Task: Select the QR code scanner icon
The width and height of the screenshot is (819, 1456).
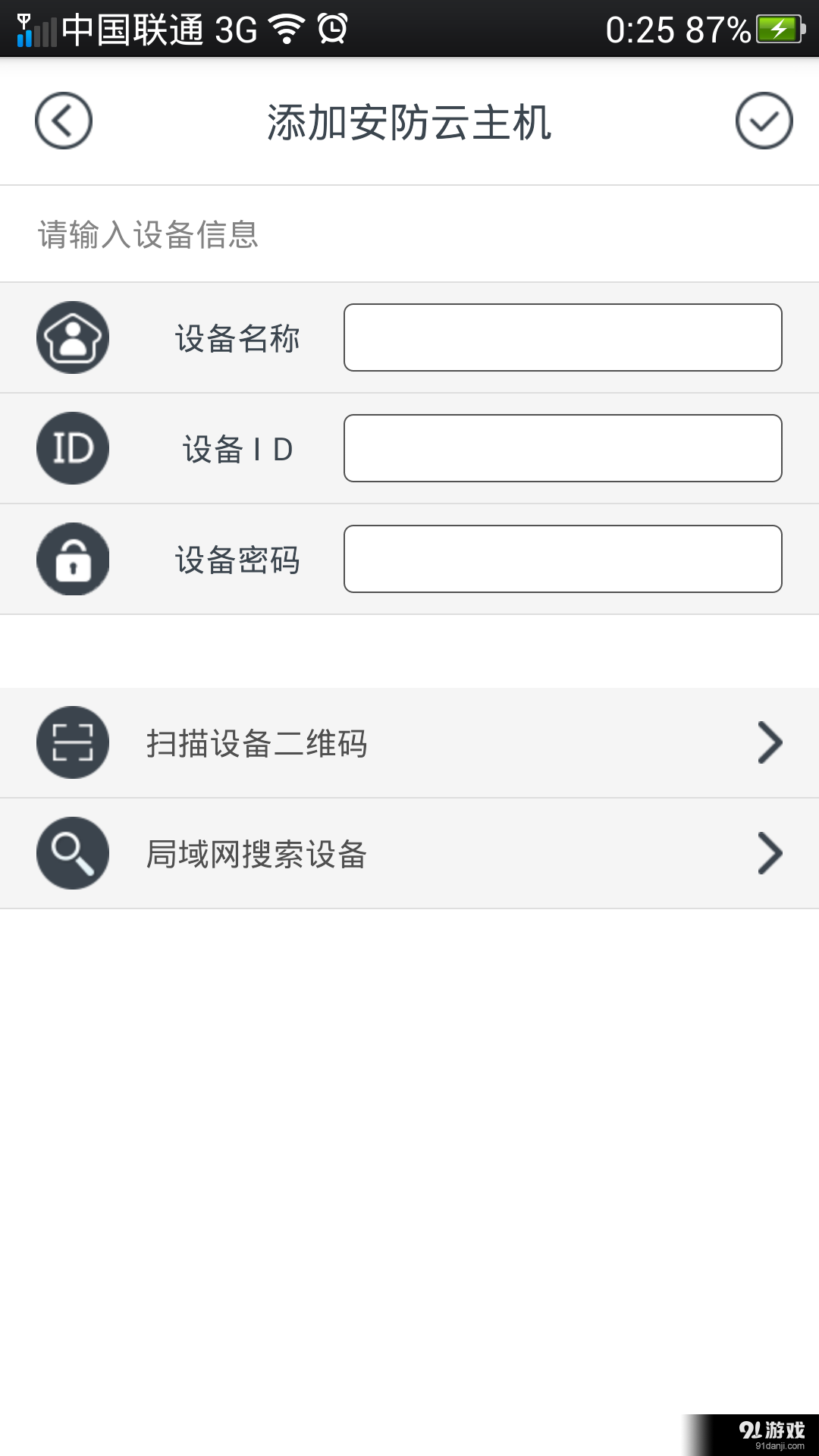Action: coord(72,743)
